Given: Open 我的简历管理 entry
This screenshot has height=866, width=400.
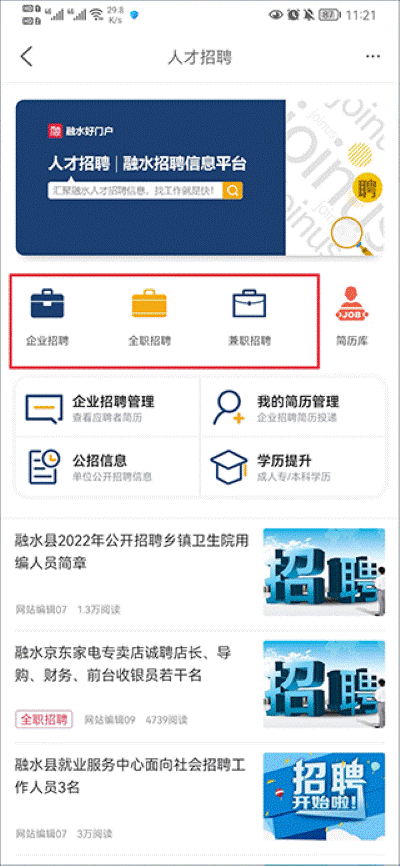Looking at the screenshot, I should [293, 408].
